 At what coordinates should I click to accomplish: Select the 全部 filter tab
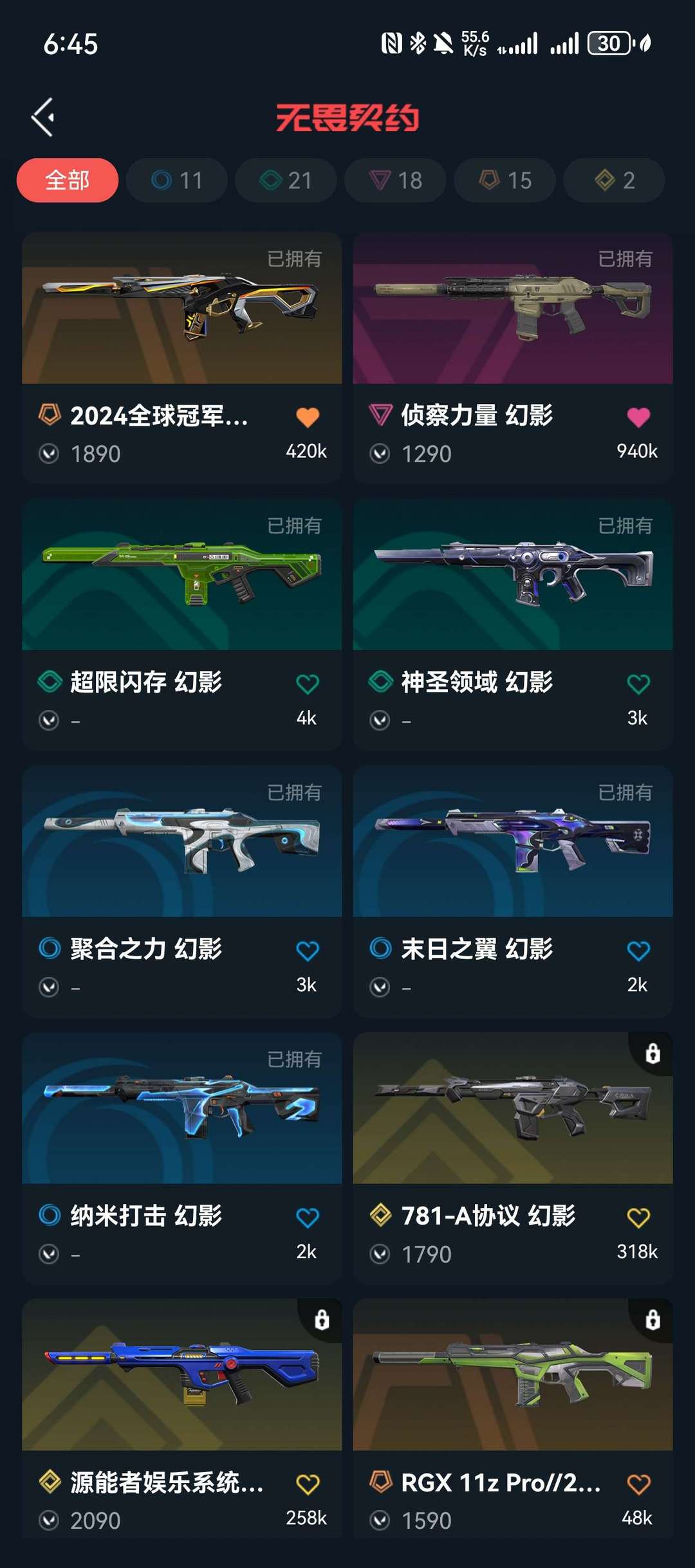coord(68,180)
